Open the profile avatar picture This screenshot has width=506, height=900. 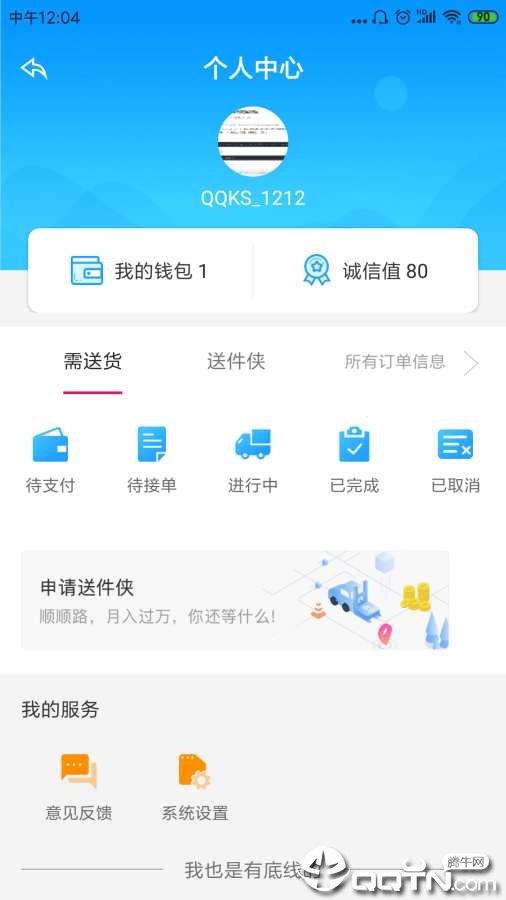[x=253, y=141]
